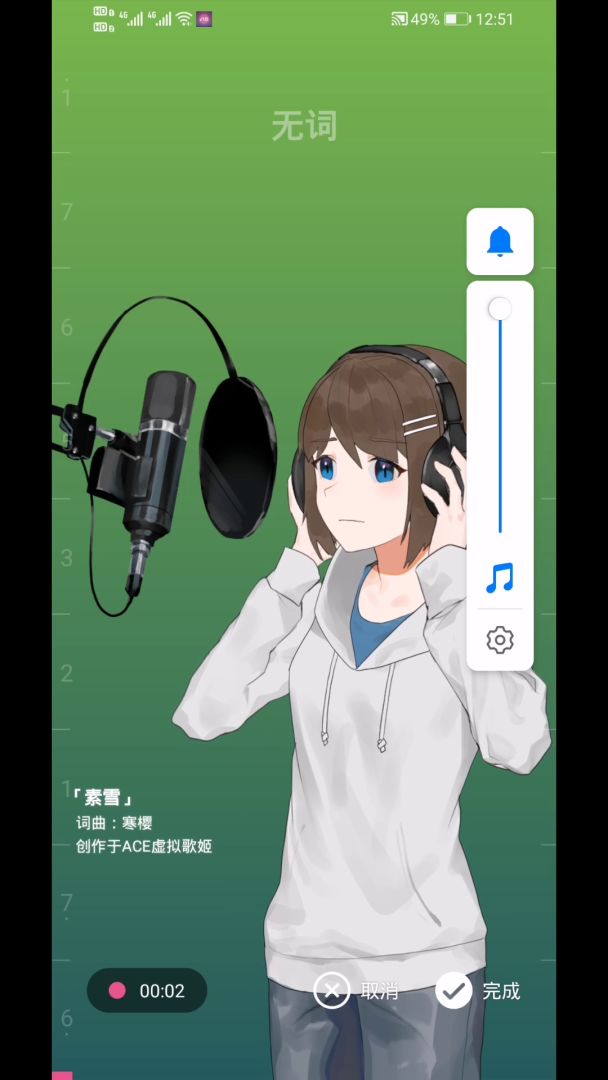Finish recording with 完成

(479, 991)
